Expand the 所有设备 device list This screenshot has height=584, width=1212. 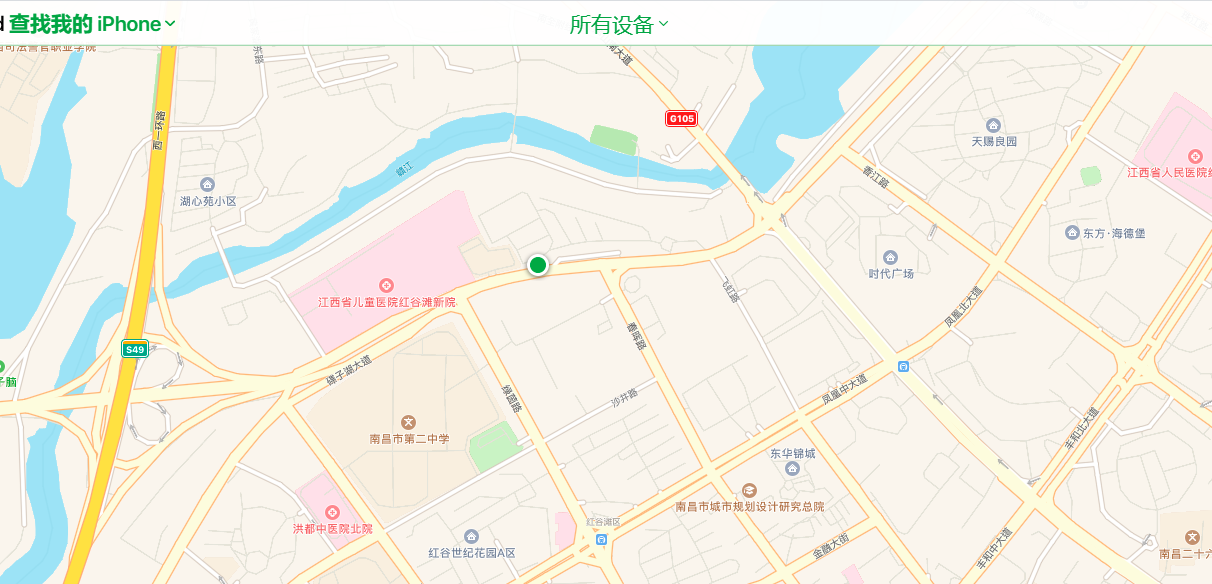click(618, 25)
